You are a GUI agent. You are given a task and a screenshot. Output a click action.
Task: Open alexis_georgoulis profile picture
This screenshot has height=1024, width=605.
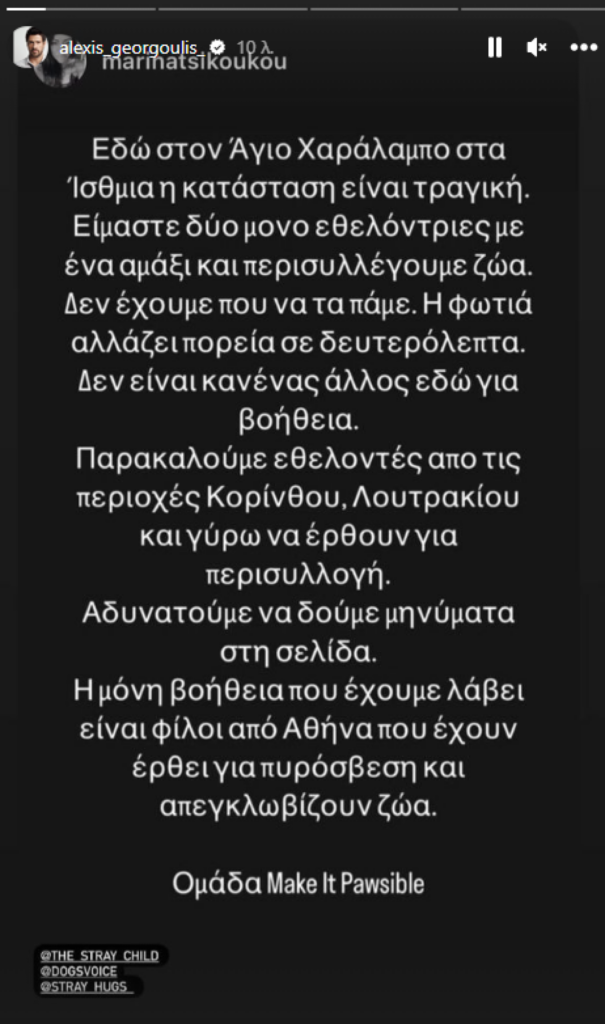tap(31, 47)
